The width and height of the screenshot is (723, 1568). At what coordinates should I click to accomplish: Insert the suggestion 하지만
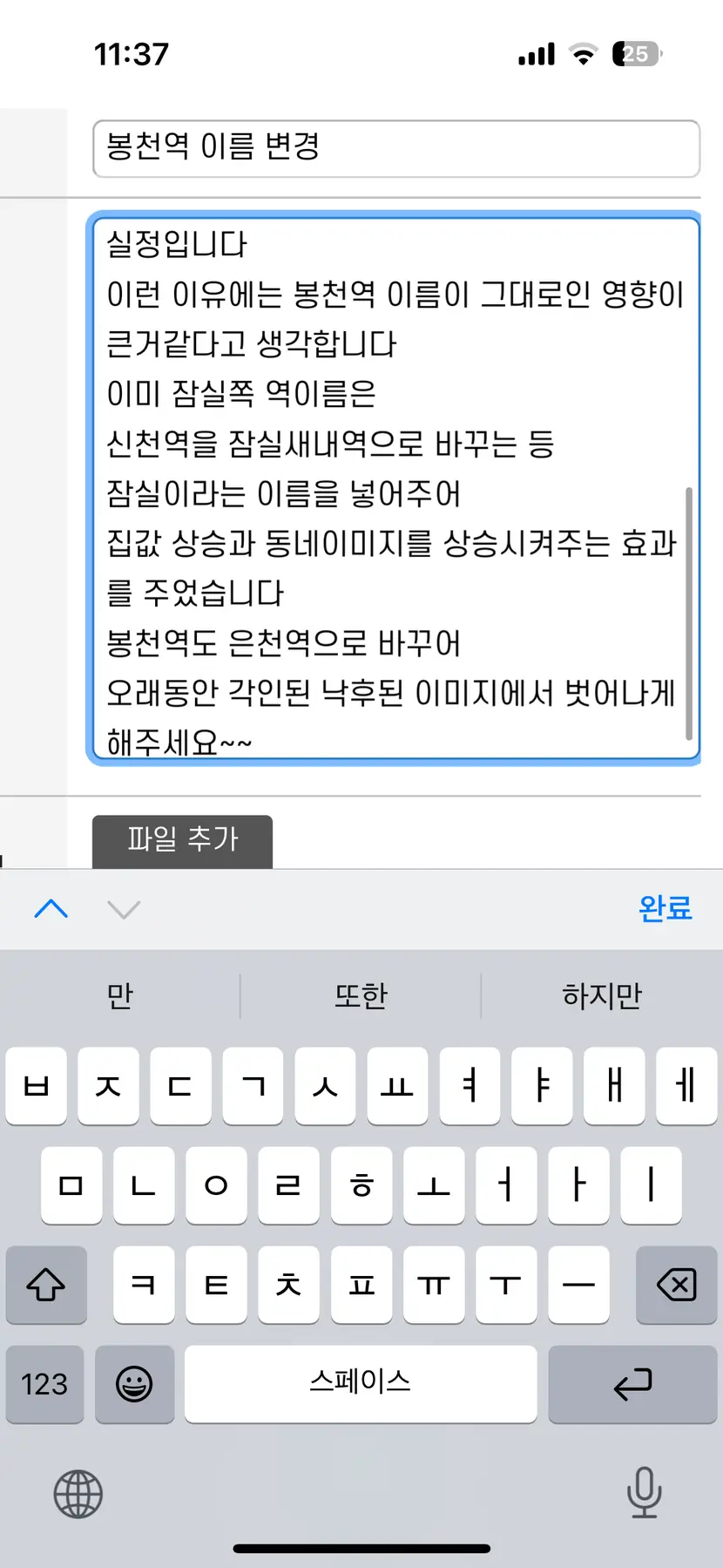coord(601,995)
